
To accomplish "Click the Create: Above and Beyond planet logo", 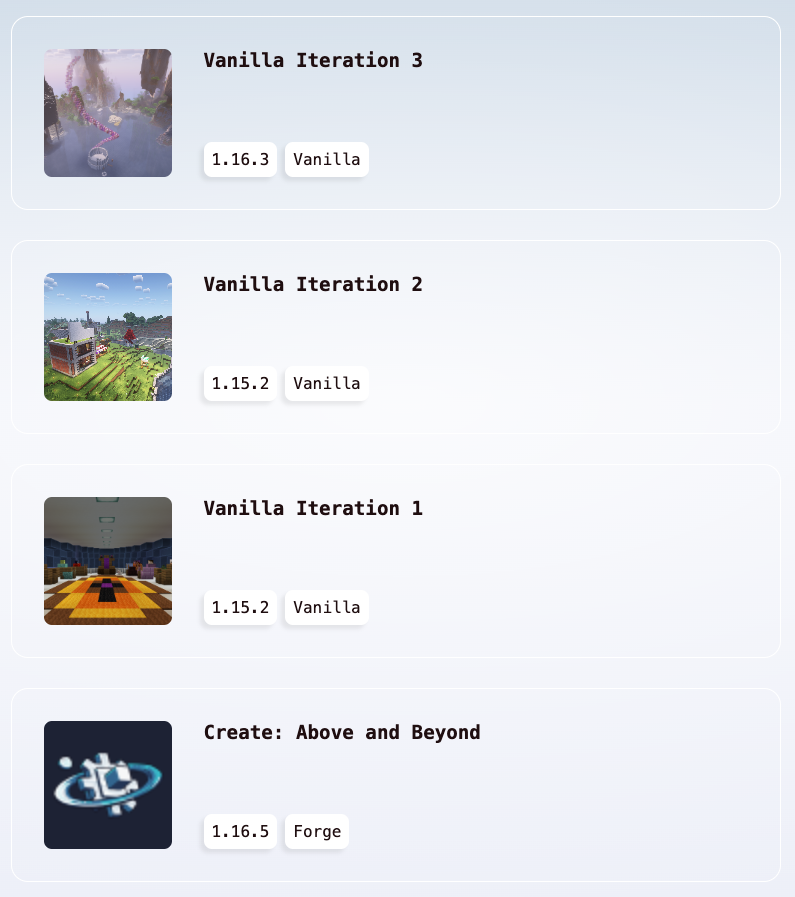I will tap(107, 785).
